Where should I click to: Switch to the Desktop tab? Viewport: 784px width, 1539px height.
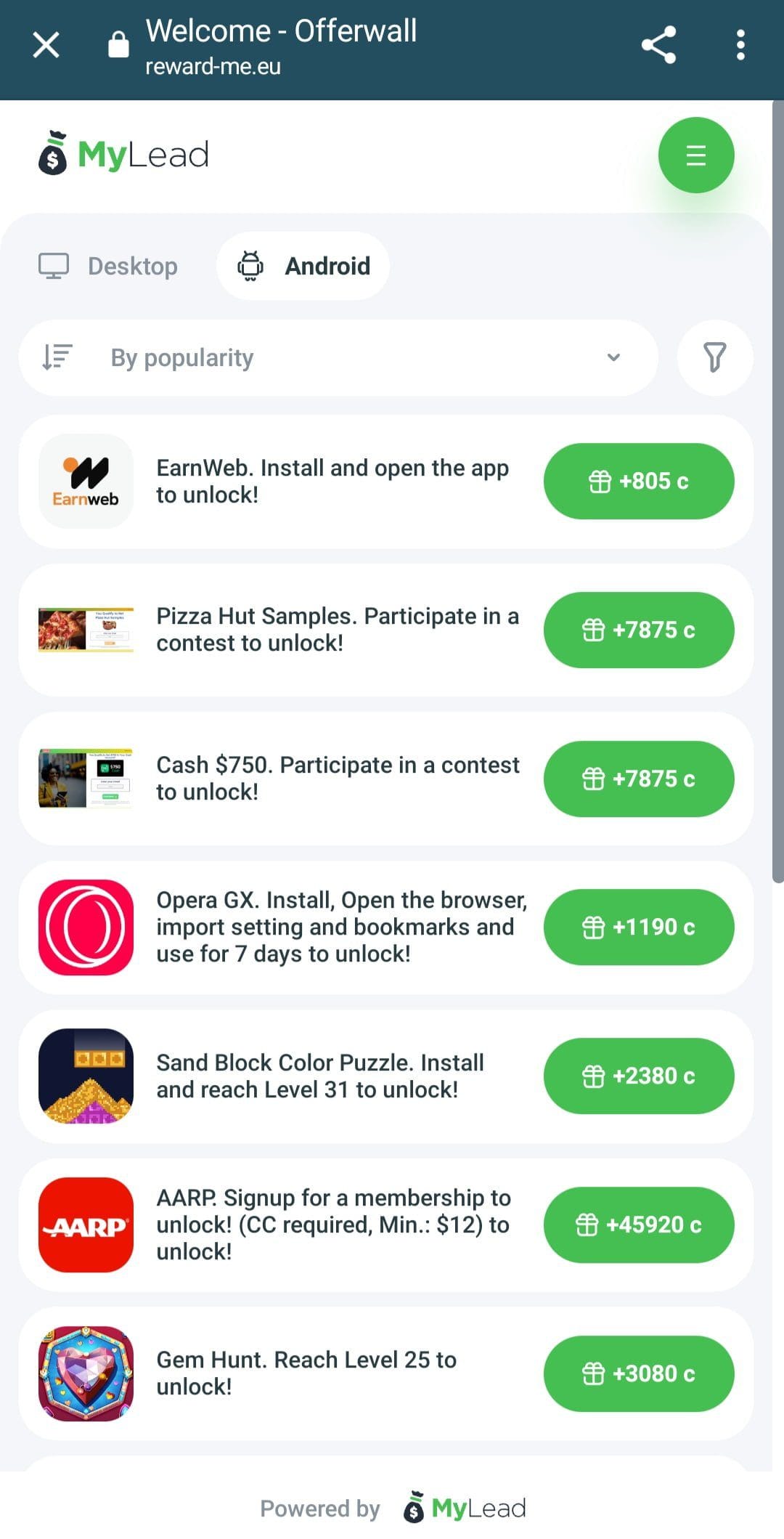pos(108,266)
